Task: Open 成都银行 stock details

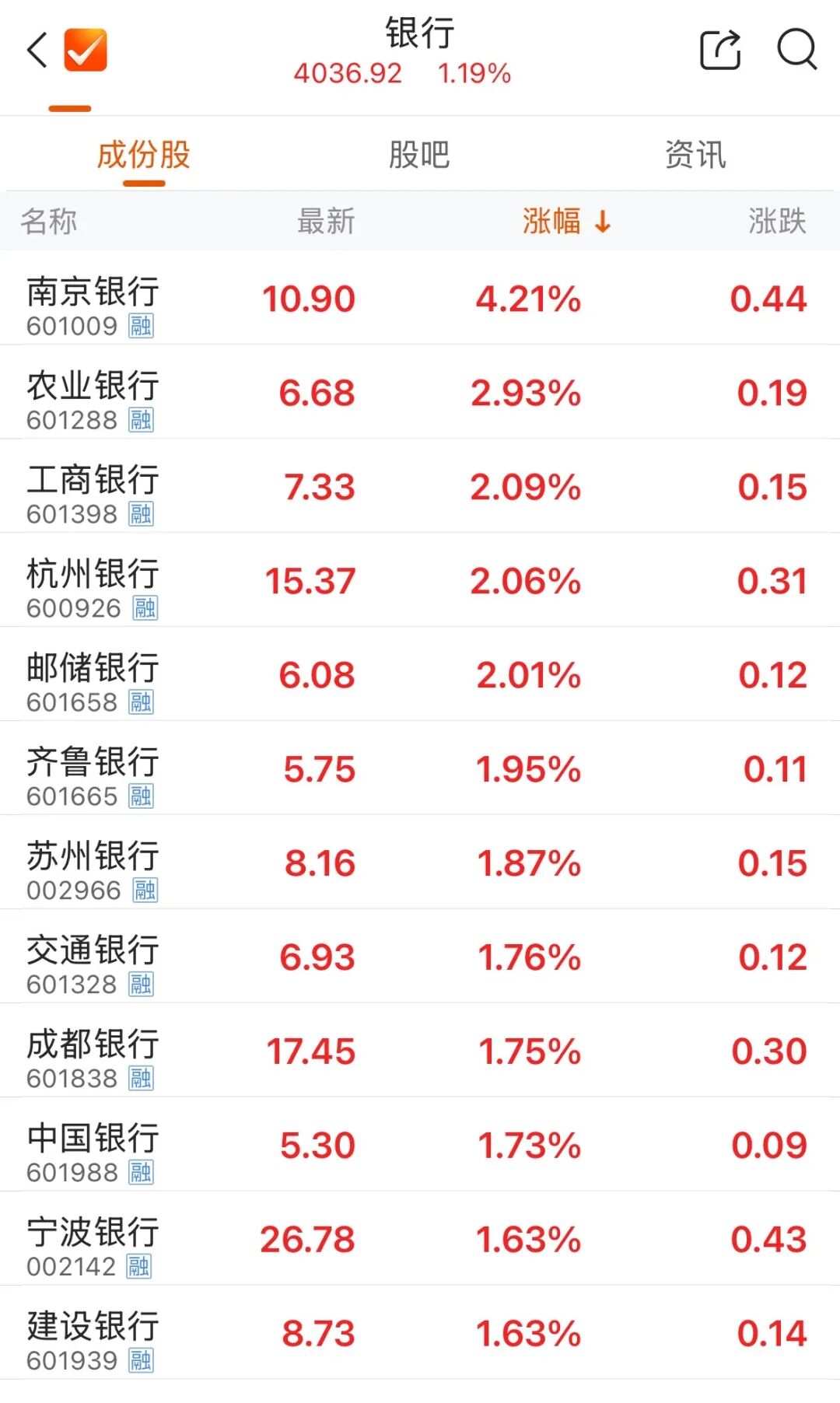Action: point(420,1051)
